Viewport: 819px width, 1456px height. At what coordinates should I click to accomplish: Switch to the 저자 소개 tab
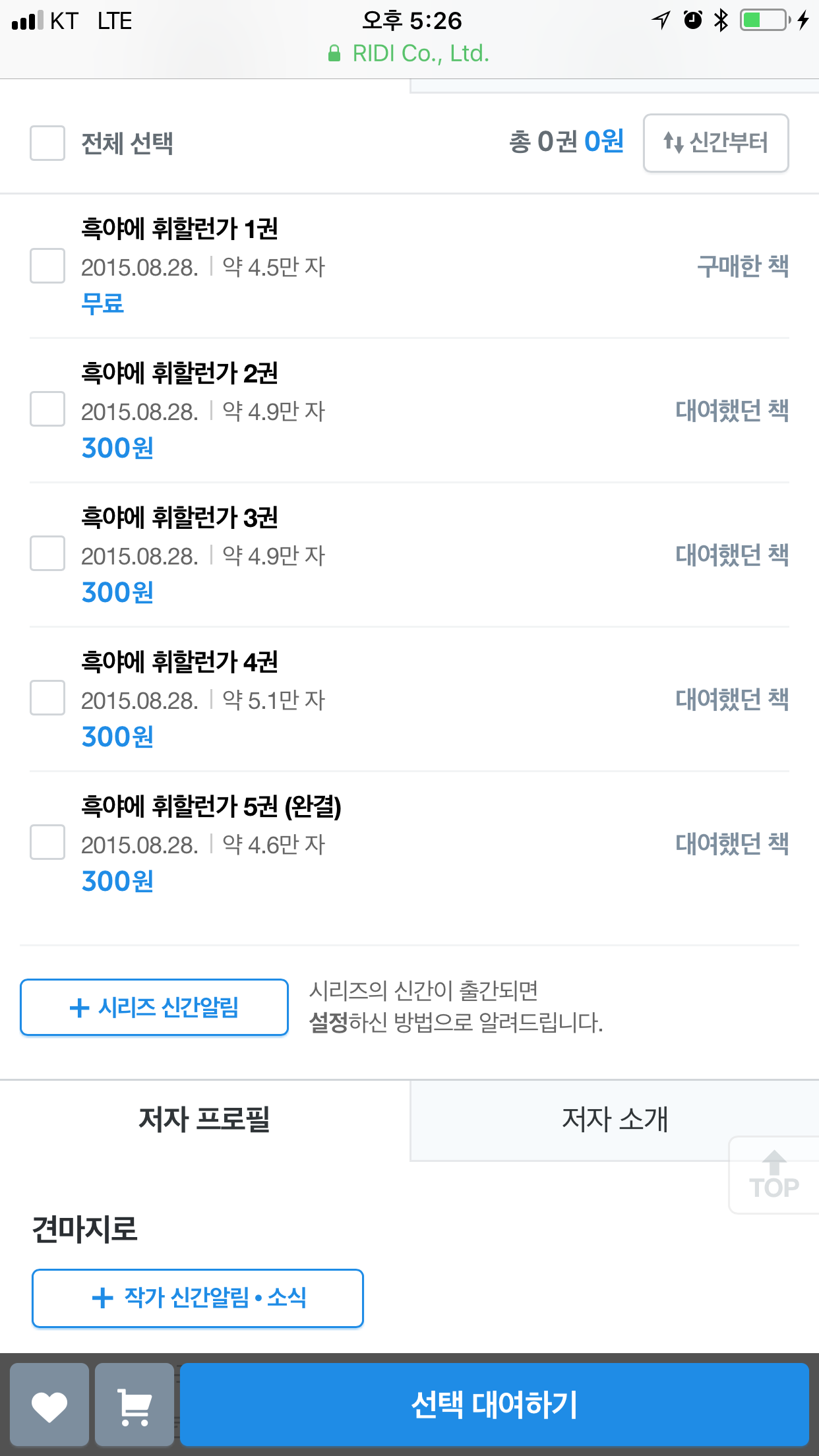(x=615, y=1120)
